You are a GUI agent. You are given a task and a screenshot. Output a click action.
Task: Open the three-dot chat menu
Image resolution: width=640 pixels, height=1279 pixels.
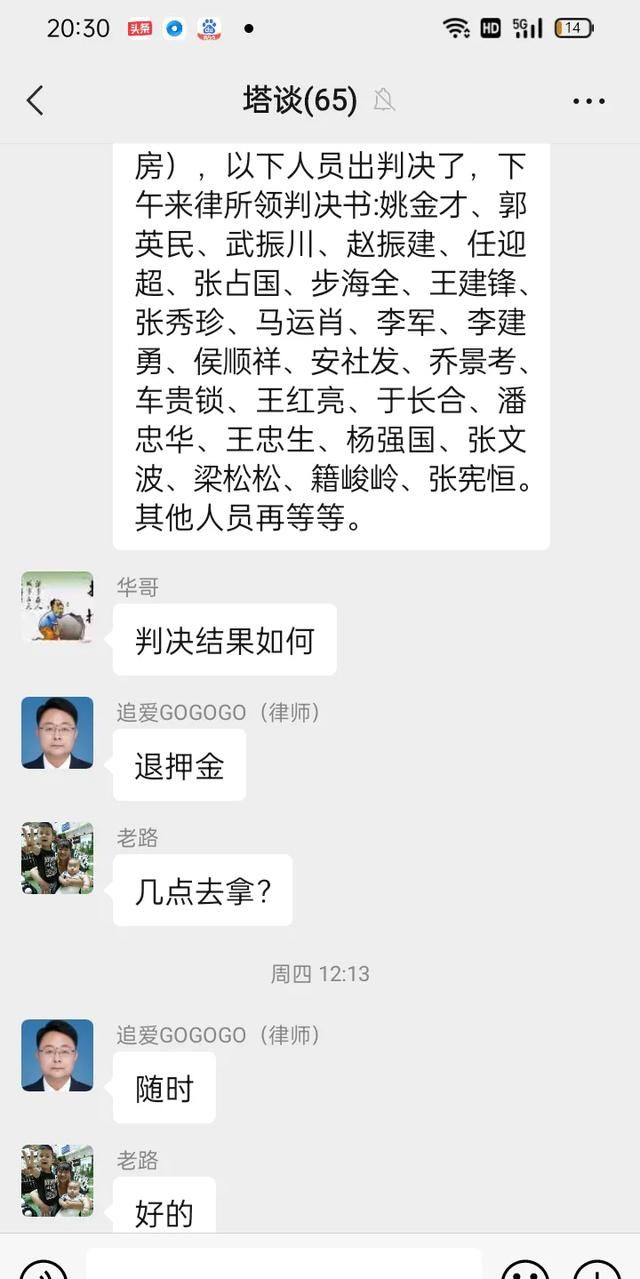589,101
